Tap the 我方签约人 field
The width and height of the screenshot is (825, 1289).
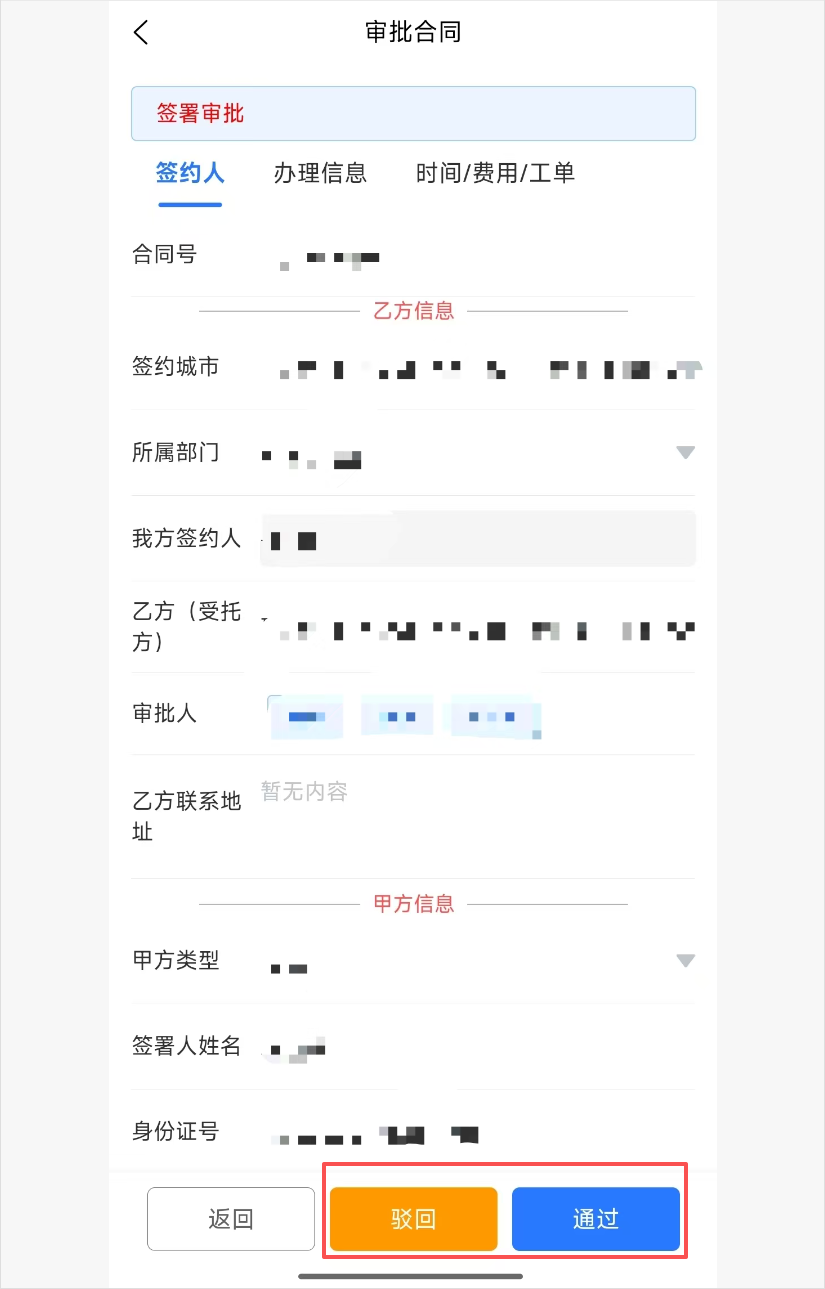(478, 539)
